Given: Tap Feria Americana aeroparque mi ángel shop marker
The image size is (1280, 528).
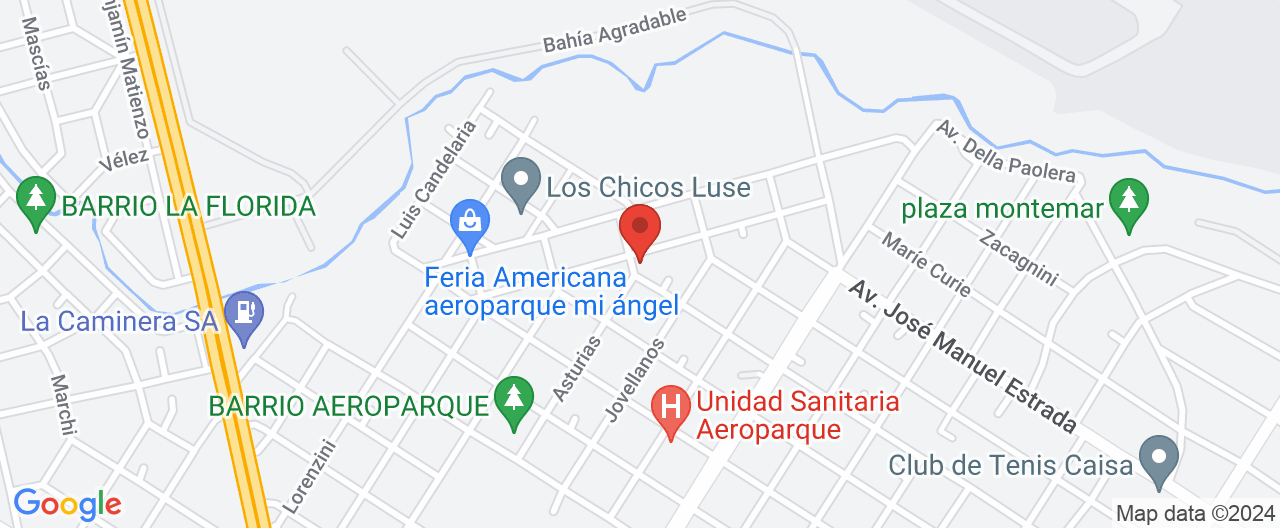Looking at the screenshot, I should 468,225.
